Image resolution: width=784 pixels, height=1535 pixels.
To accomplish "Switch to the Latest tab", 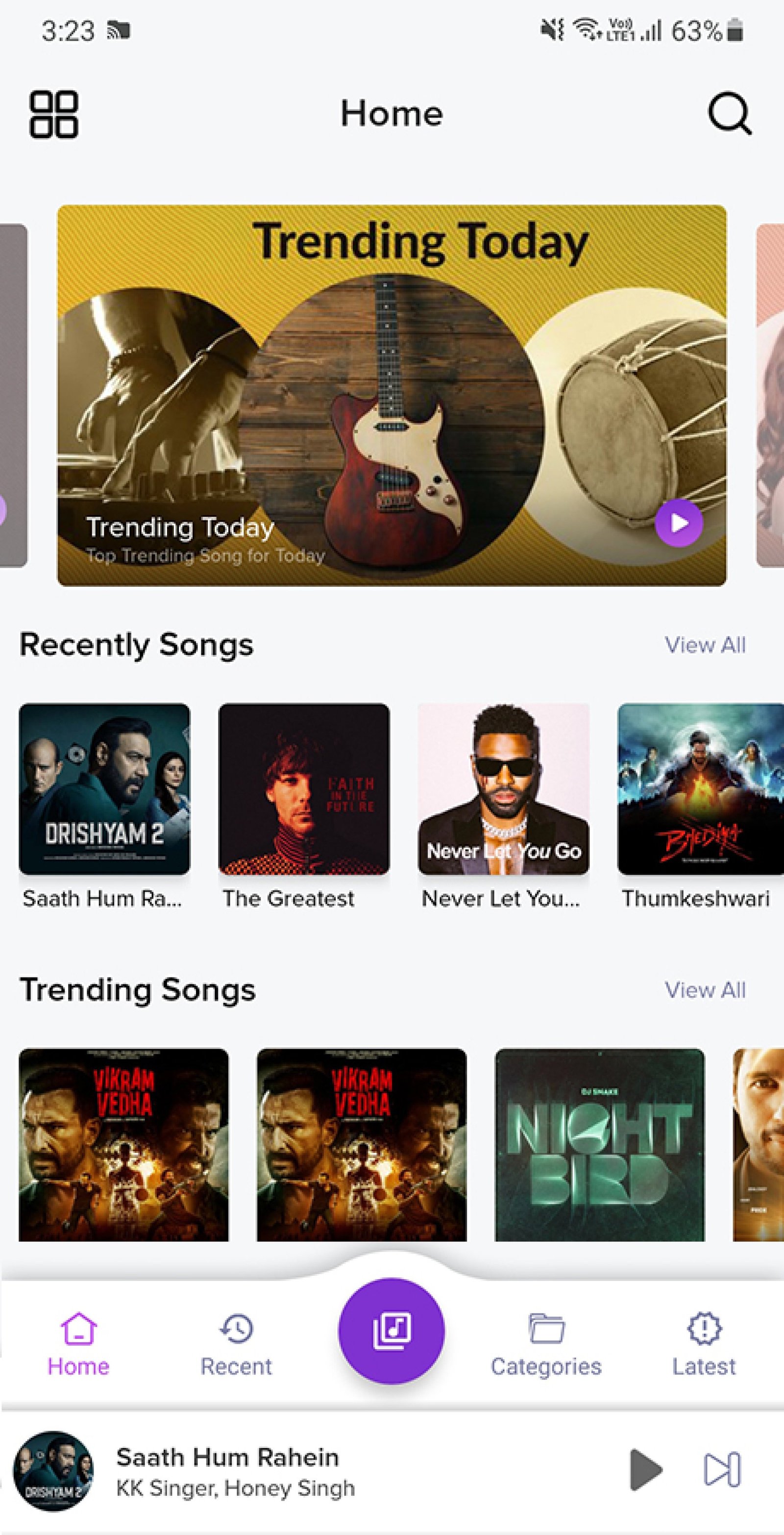I will tap(704, 1345).
